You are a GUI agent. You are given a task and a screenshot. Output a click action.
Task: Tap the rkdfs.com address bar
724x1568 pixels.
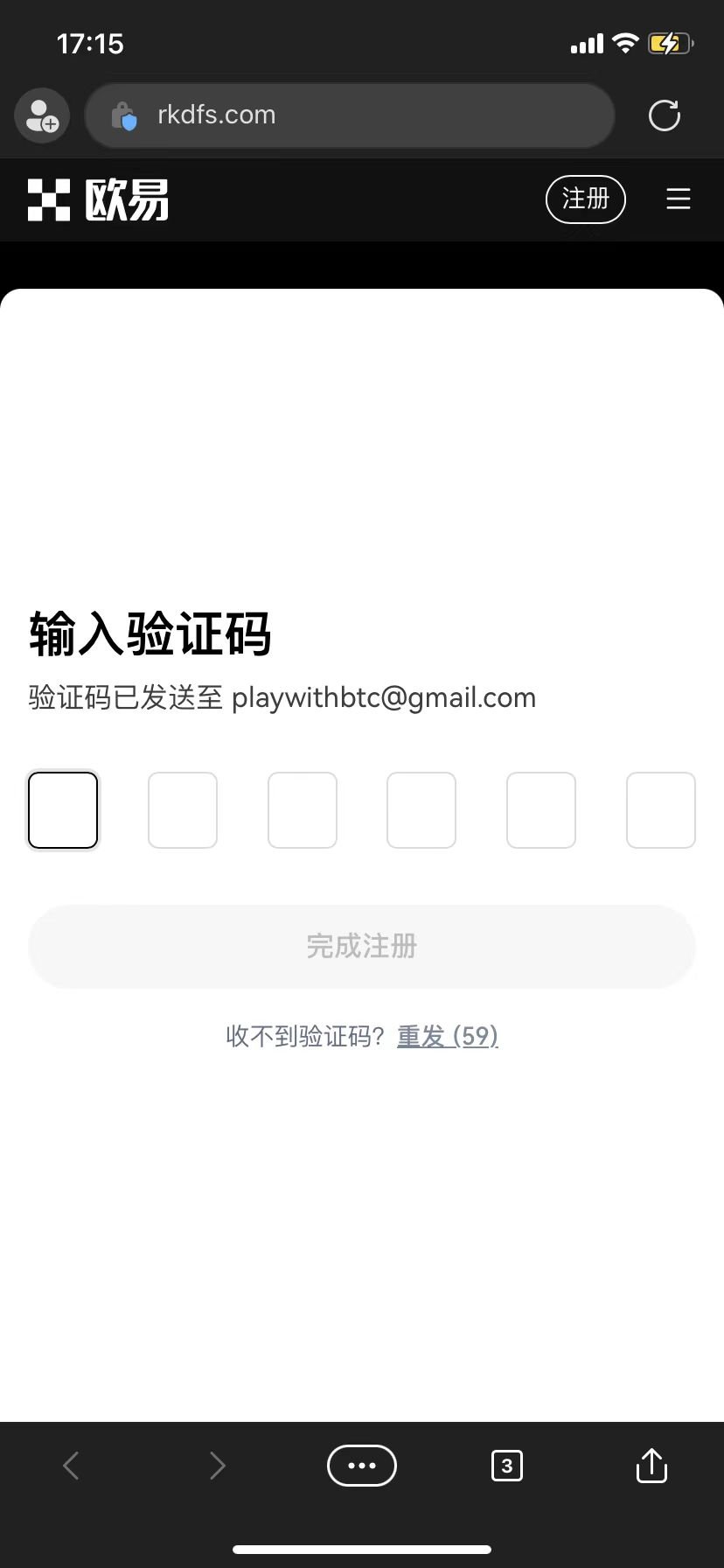tap(350, 115)
